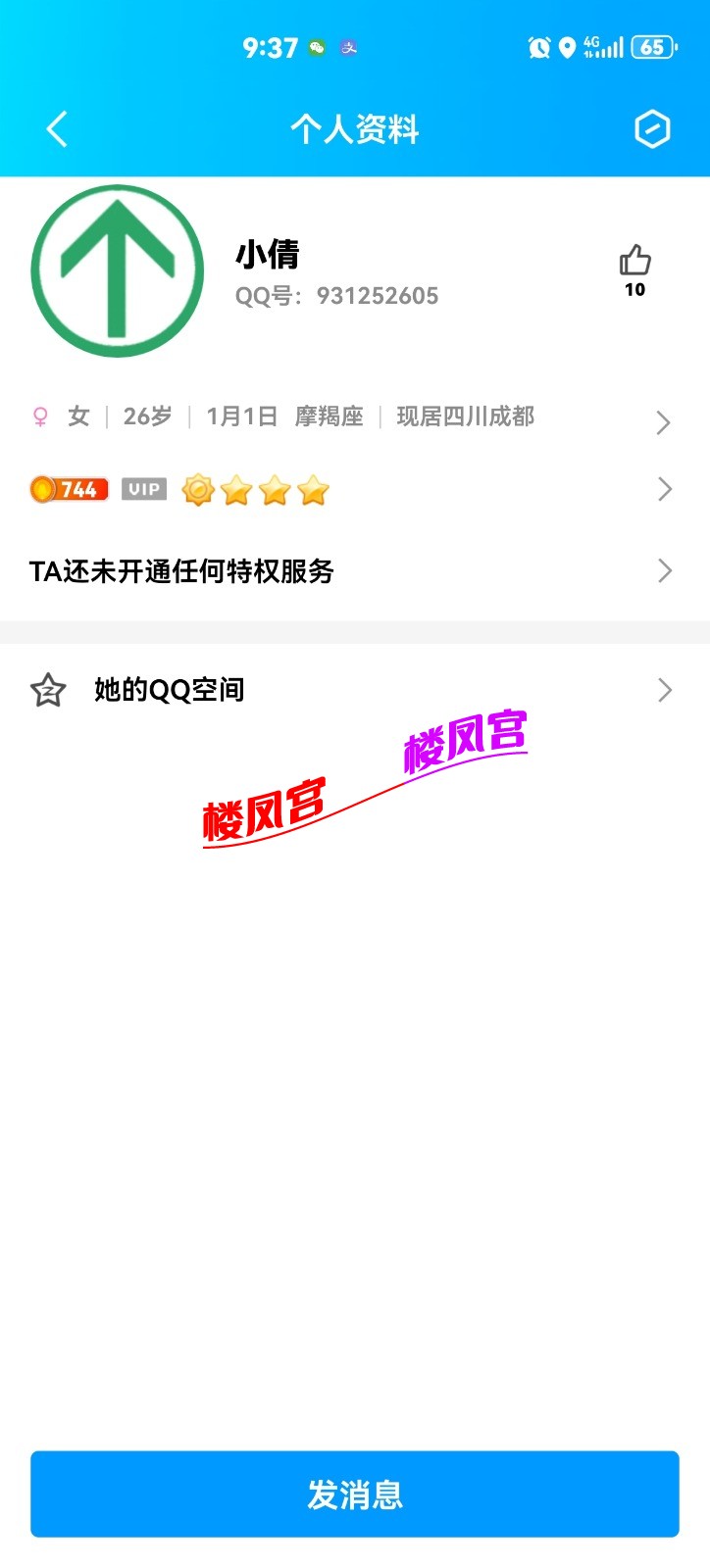The width and height of the screenshot is (710, 1568).
Task: Expand the personal details row chevron
Action: tap(664, 422)
